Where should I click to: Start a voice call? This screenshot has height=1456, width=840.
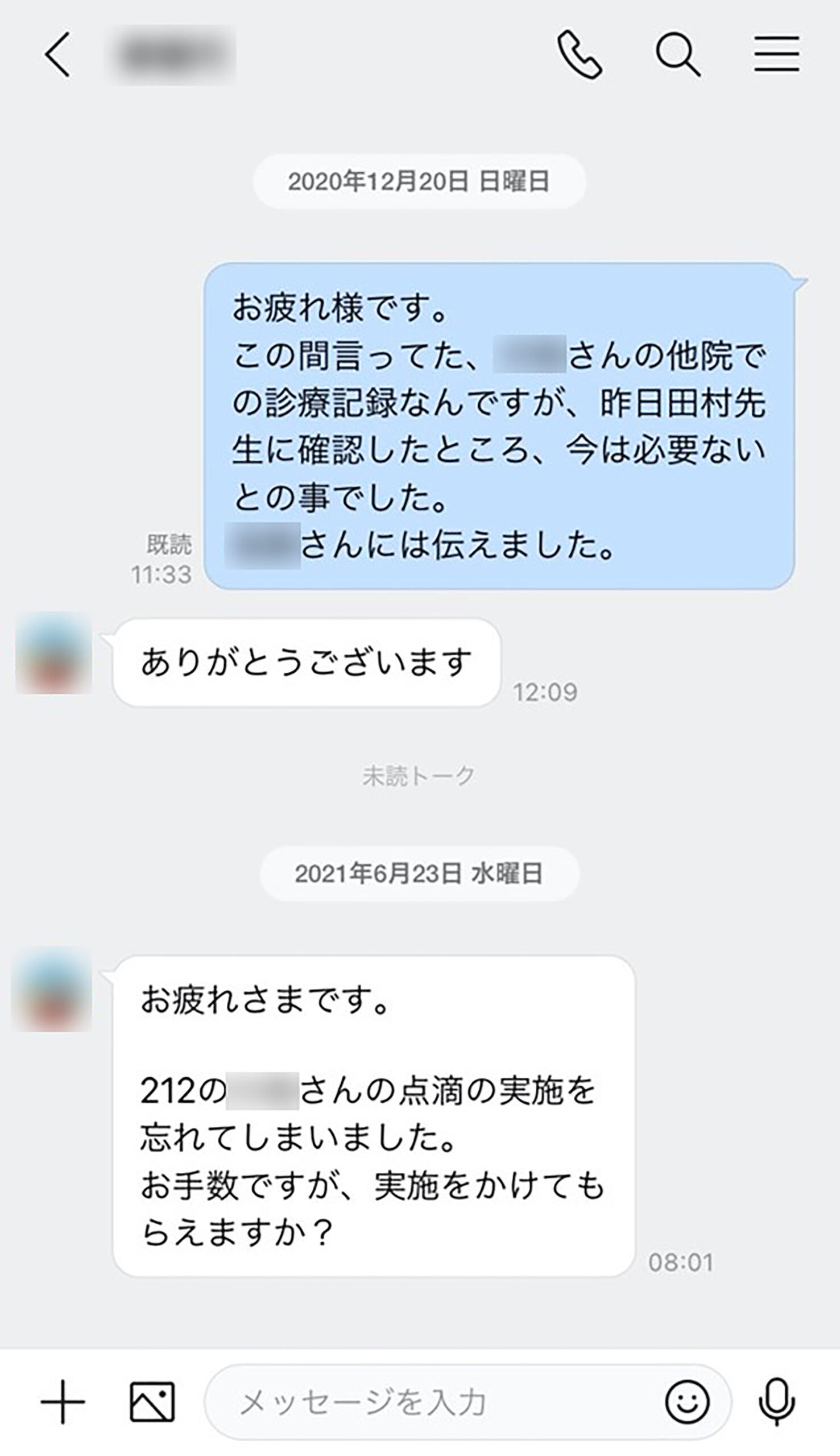(579, 55)
